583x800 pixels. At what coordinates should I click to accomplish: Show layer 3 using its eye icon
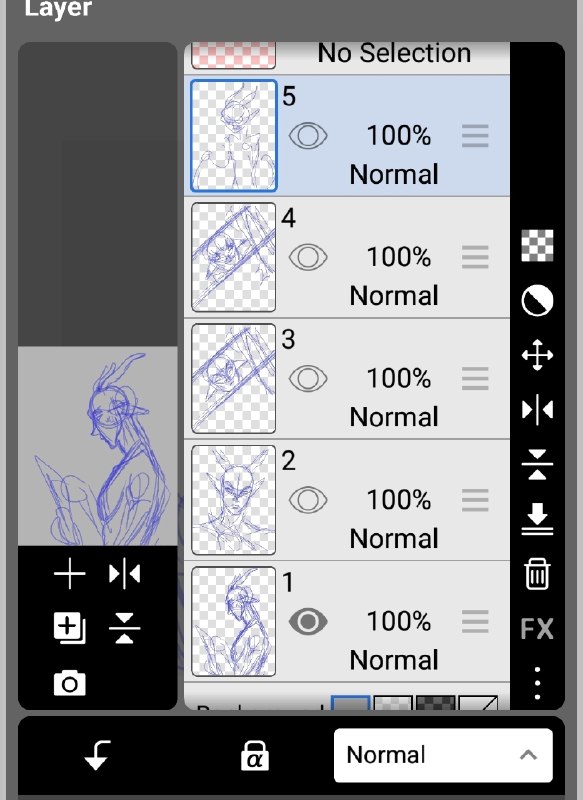[x=308, y=379]
